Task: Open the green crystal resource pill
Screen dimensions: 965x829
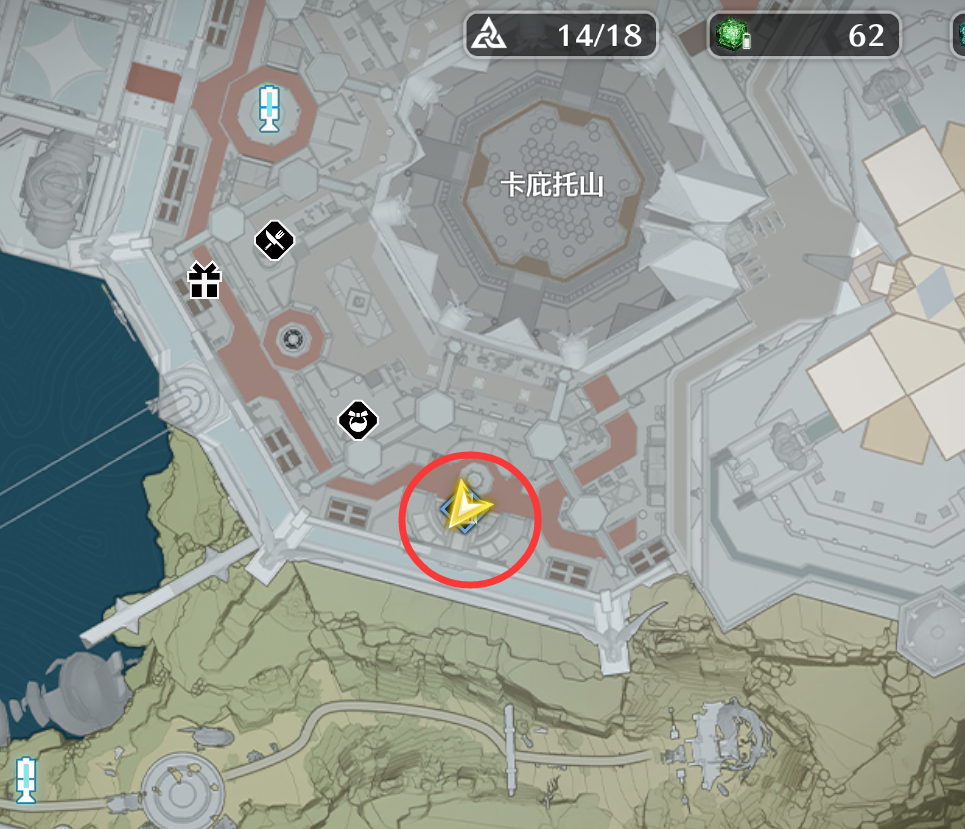Action: [804, 36]
